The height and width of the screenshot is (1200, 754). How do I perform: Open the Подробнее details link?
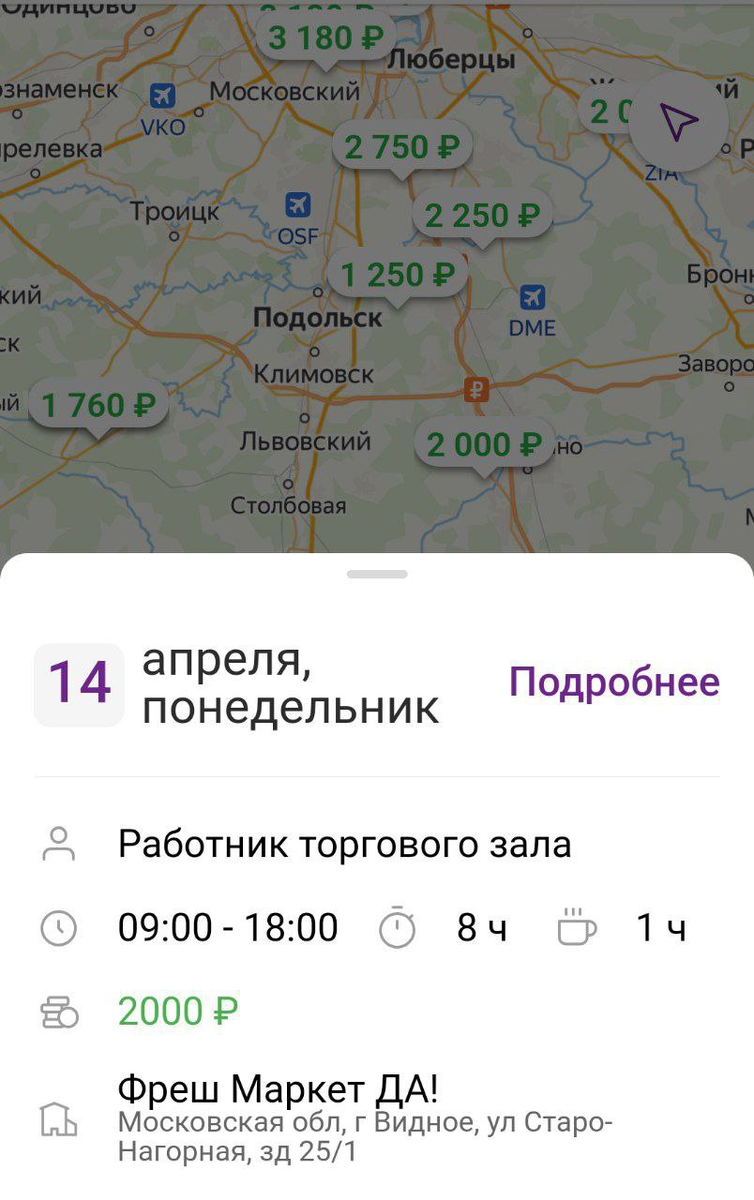[x=614, y=682]
